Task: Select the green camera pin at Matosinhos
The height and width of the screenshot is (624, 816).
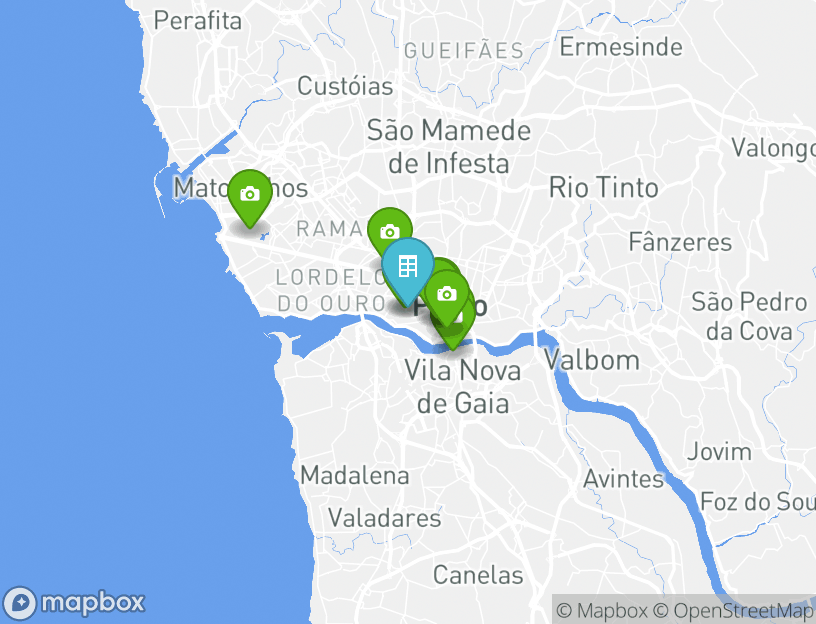Action: 249,194
